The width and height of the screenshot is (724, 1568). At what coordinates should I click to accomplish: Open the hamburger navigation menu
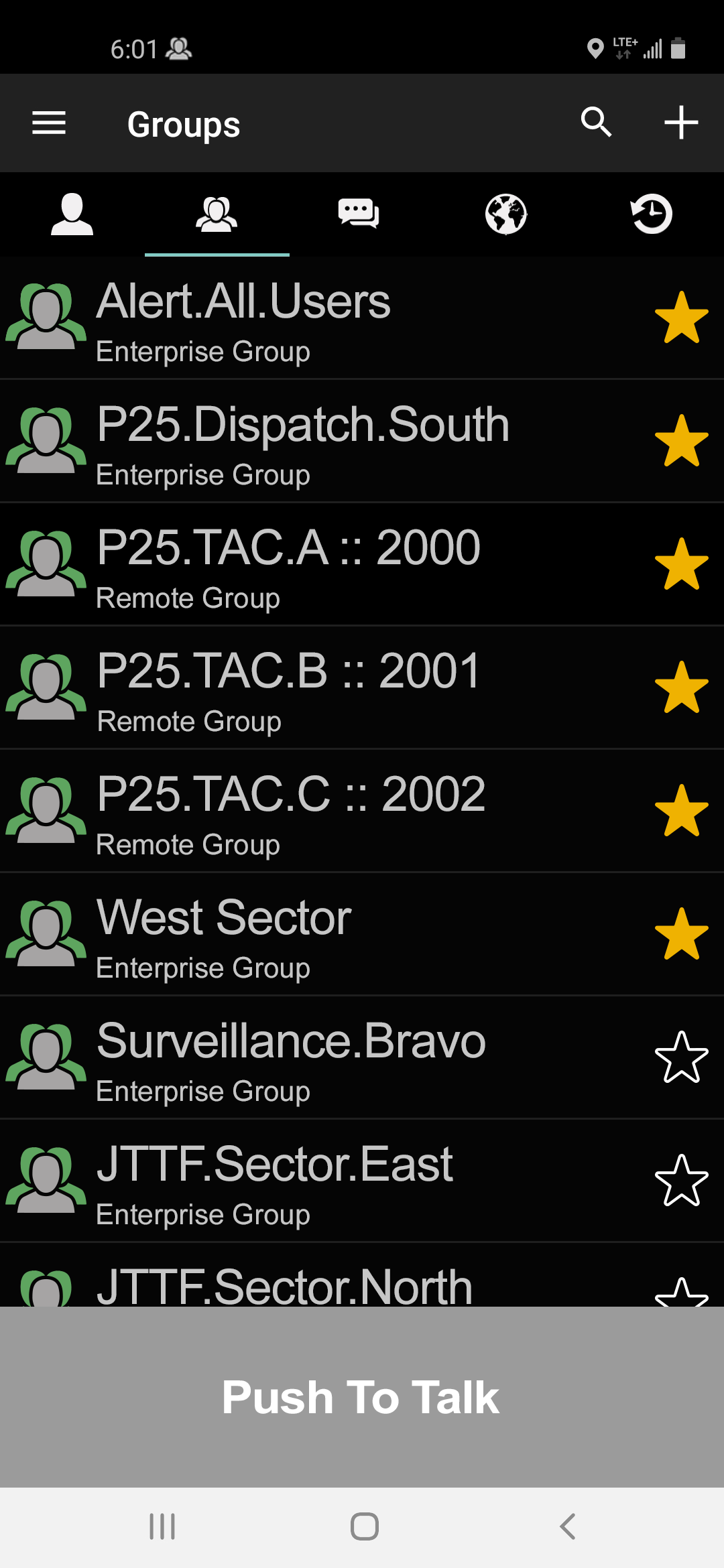49,123
